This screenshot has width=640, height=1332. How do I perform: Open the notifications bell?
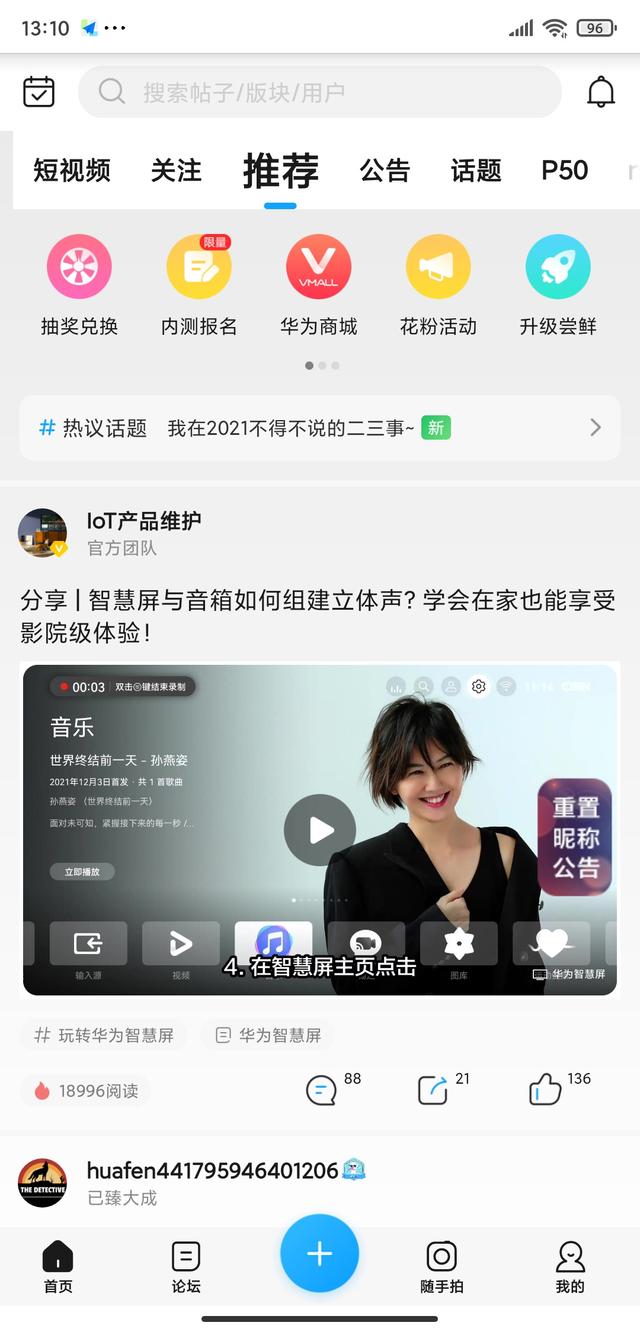(x=601, y=92)
